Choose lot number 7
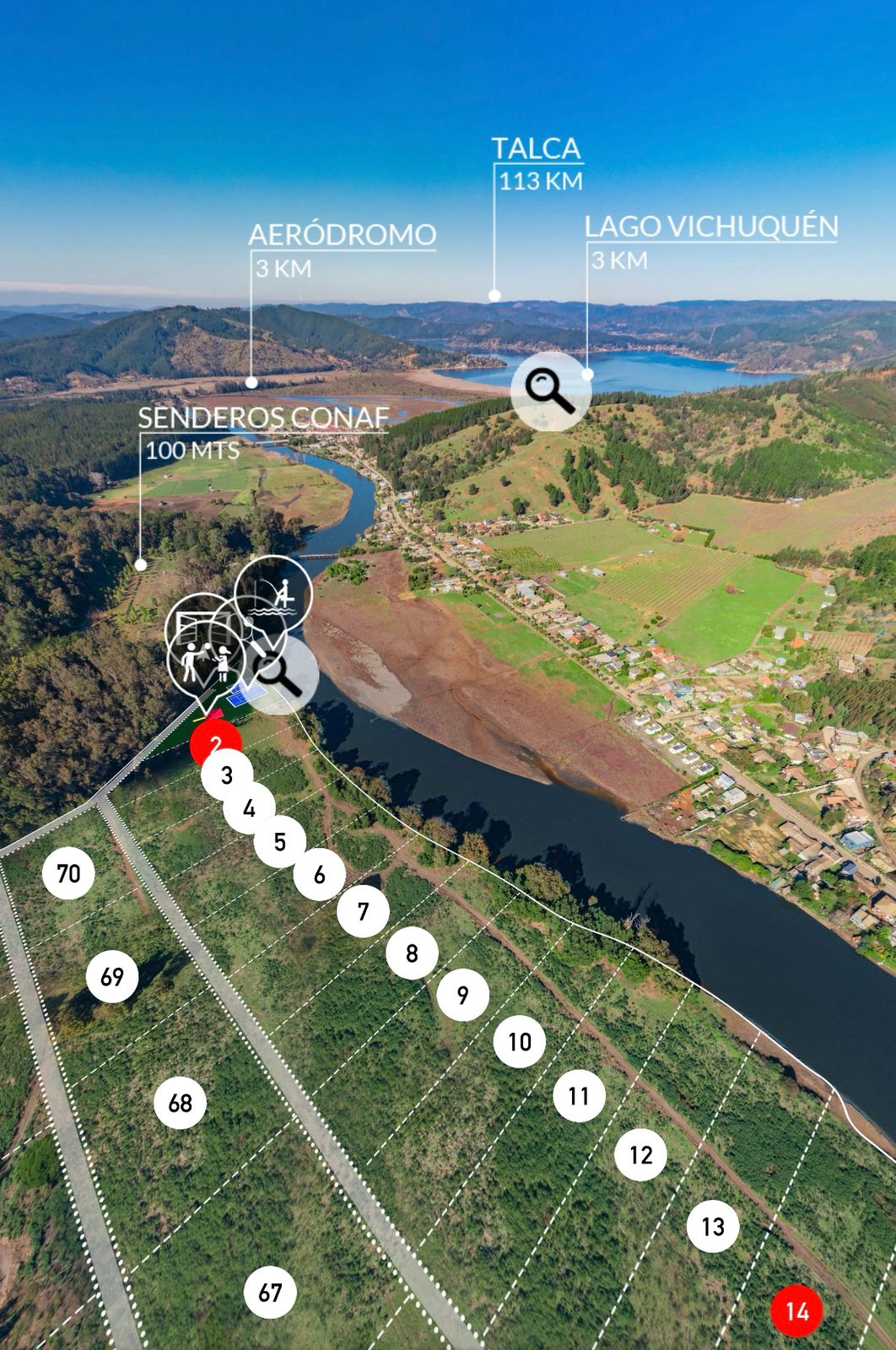The image size is (896, 1350). click(364, 911)
